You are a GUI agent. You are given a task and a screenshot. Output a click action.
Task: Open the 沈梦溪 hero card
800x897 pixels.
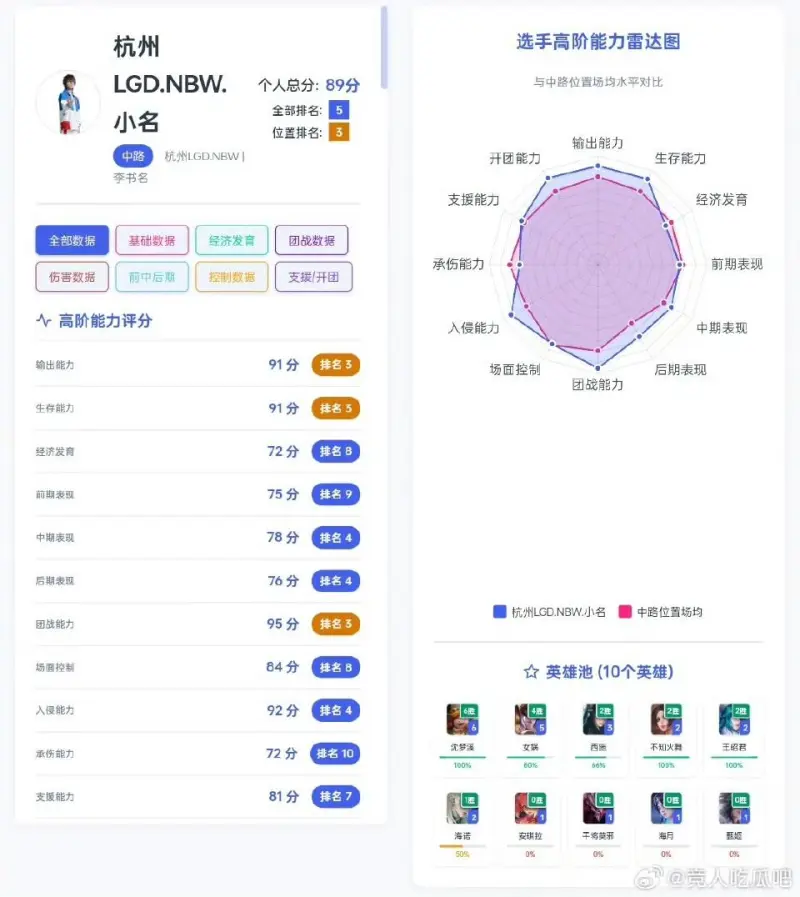tap(462, 735)
